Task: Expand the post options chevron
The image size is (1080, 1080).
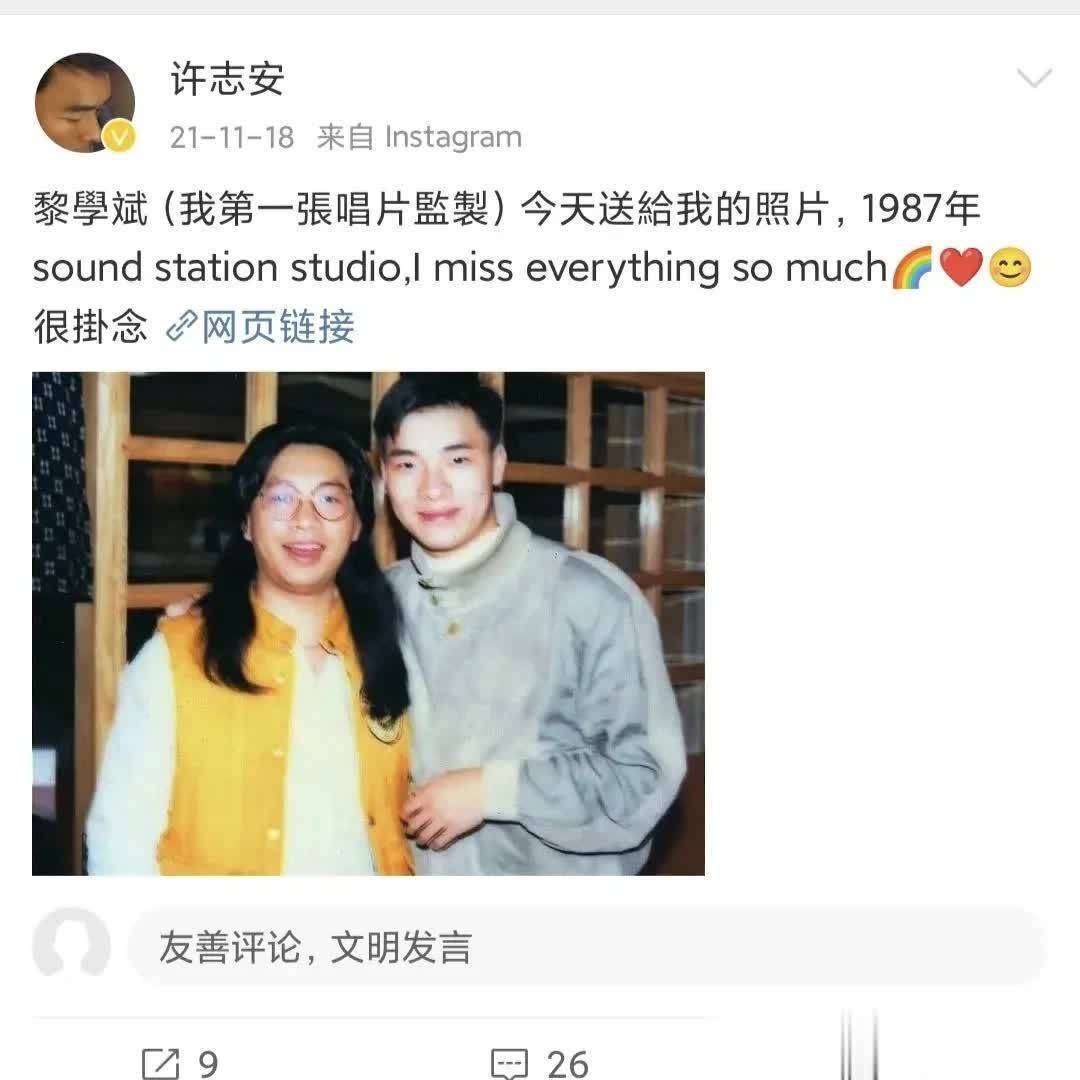Action: [1033, 78]
